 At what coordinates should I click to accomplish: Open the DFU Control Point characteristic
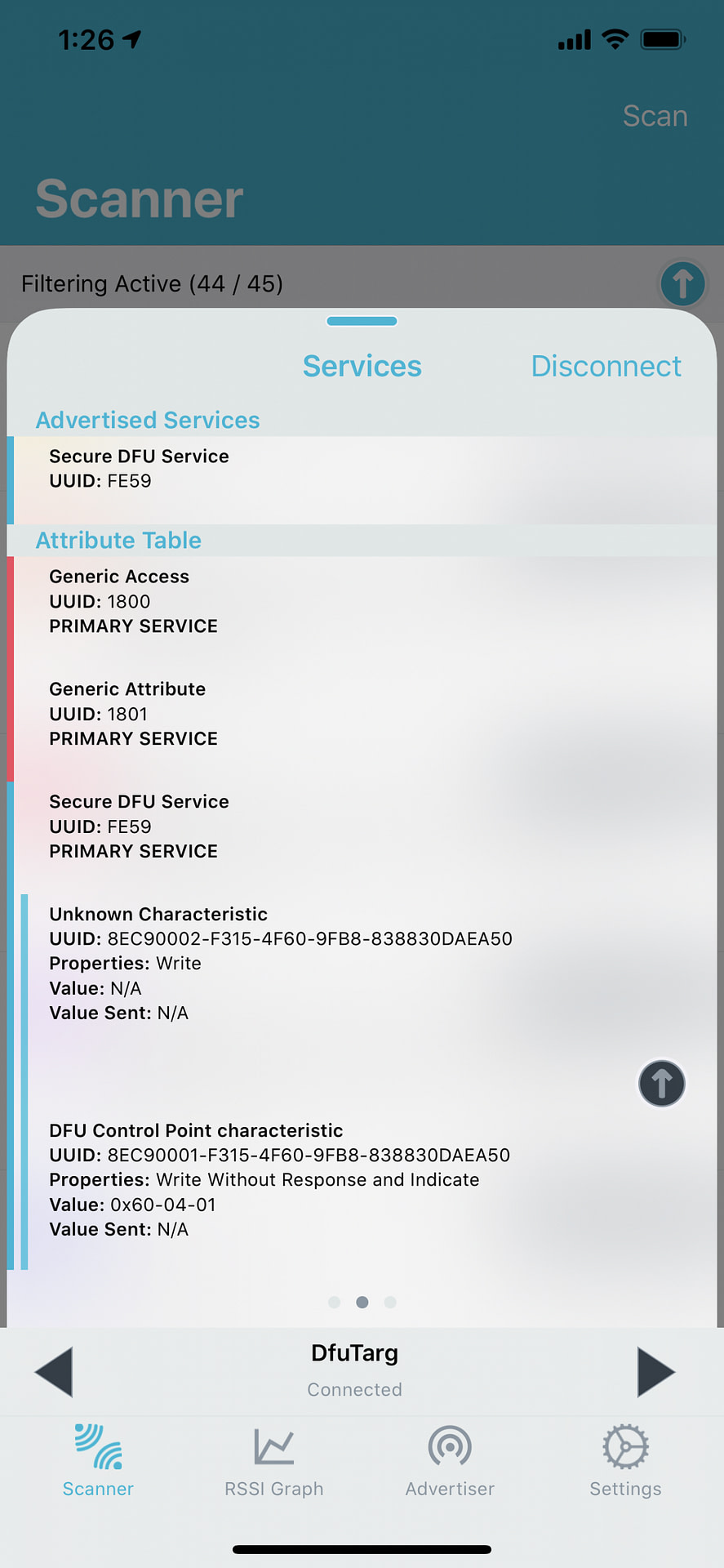coord(278,1178)
